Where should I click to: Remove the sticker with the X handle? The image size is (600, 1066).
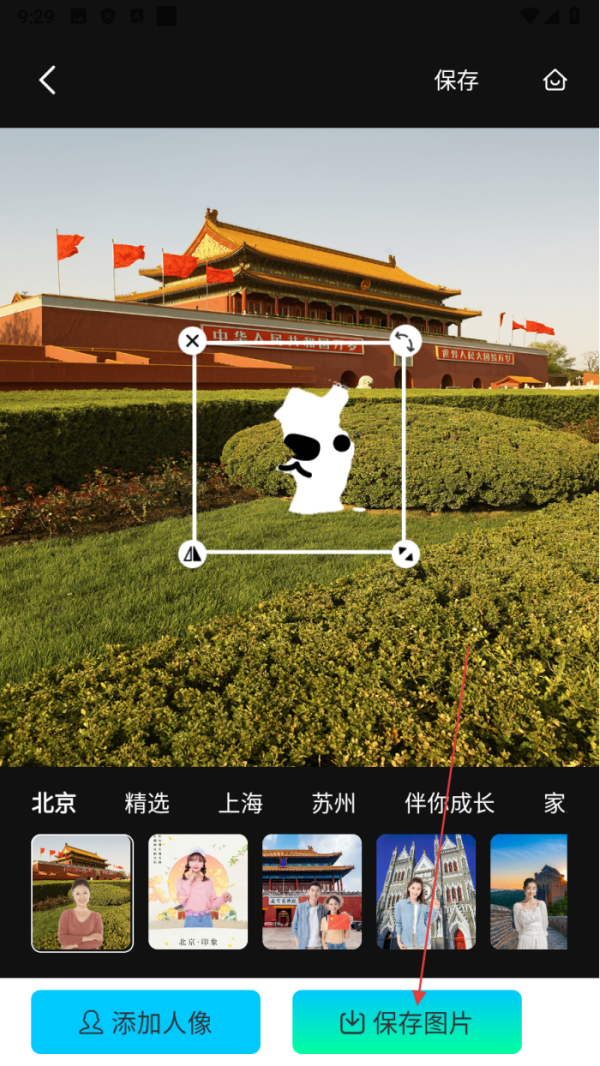tap(192, 341)
